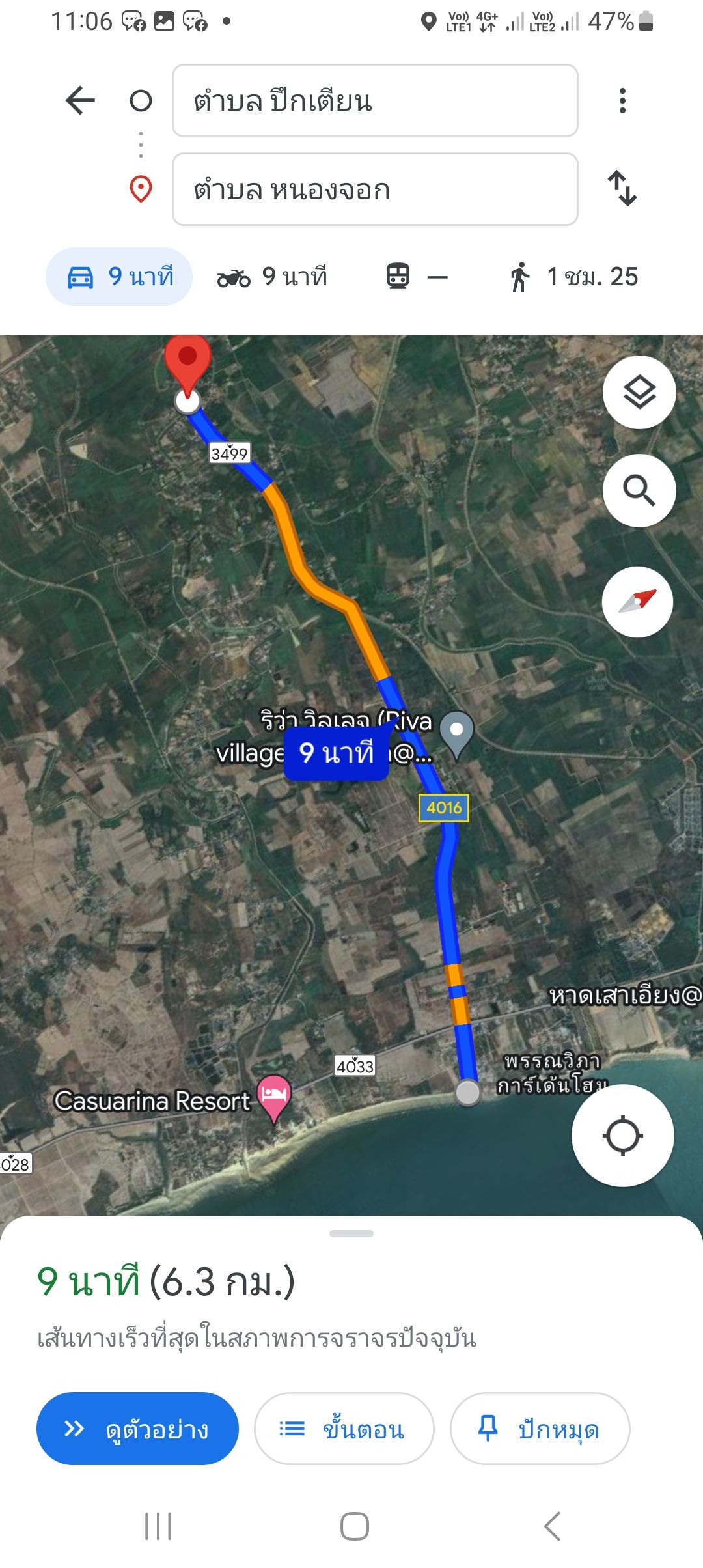
Task: Edit the starting point ตำบล ปึกเตียน
Action: tap(375, 101)
